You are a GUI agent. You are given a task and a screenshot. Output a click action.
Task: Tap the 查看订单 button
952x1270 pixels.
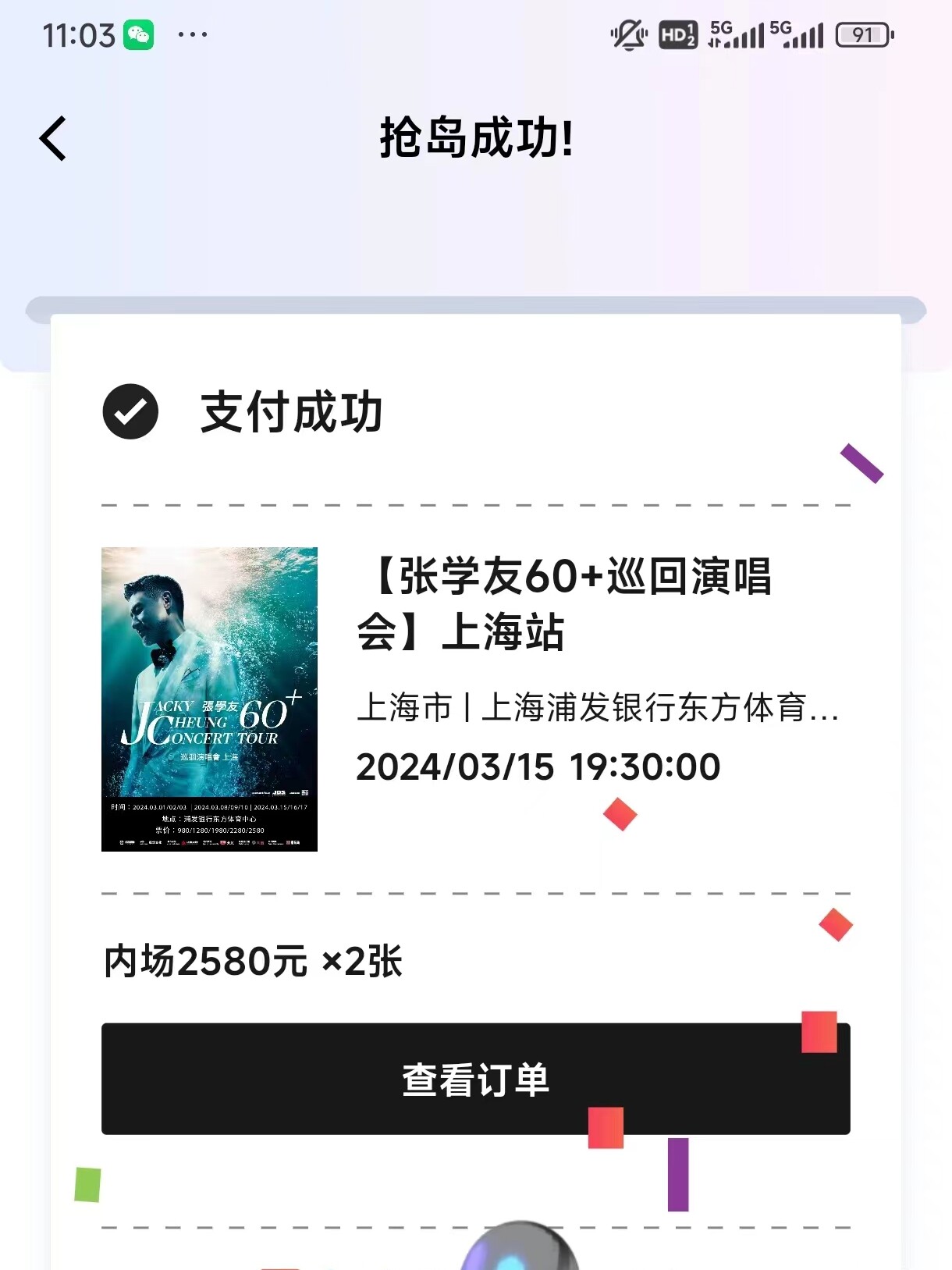(x=474, y=1079)
